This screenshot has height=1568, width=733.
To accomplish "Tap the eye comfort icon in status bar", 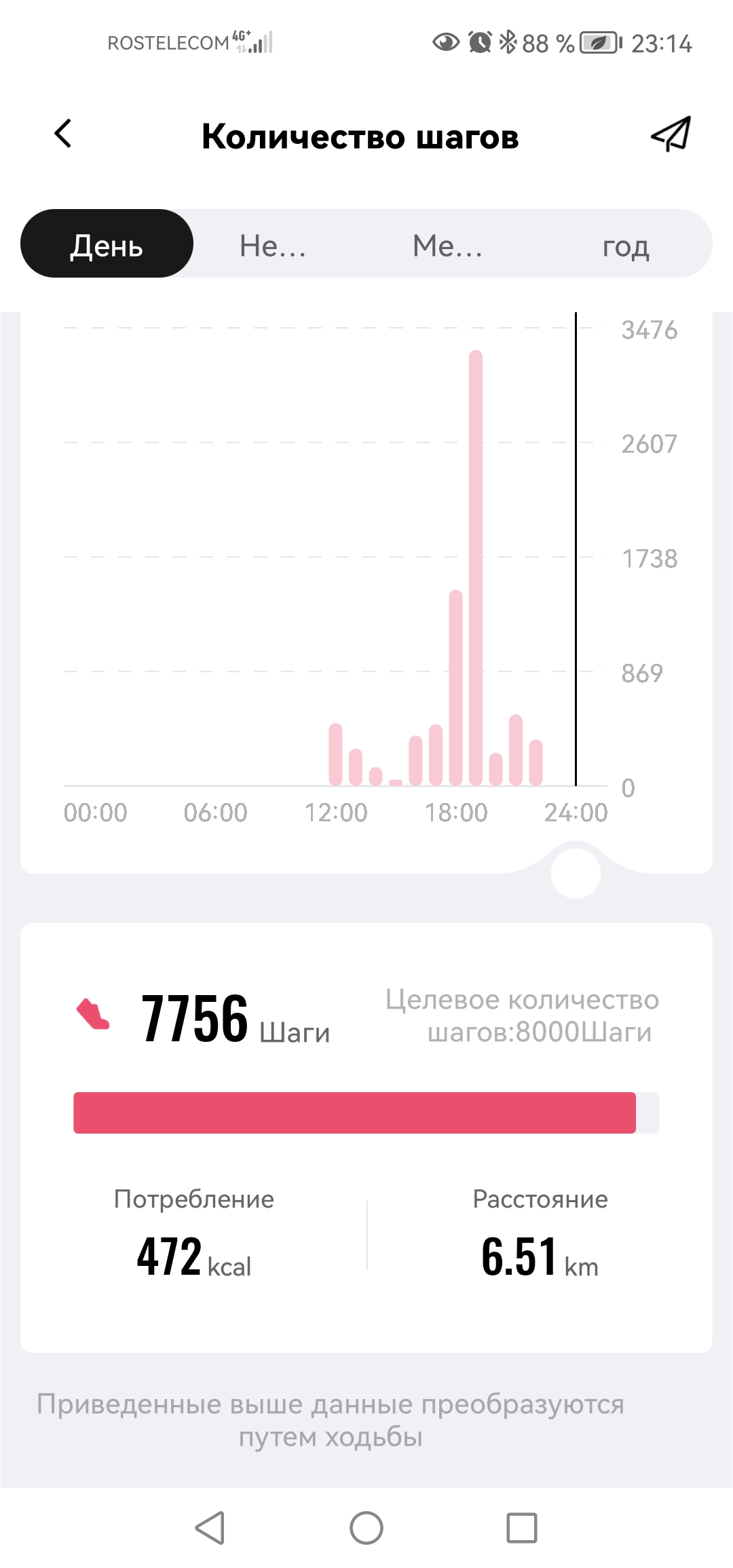I will [446, 42].
